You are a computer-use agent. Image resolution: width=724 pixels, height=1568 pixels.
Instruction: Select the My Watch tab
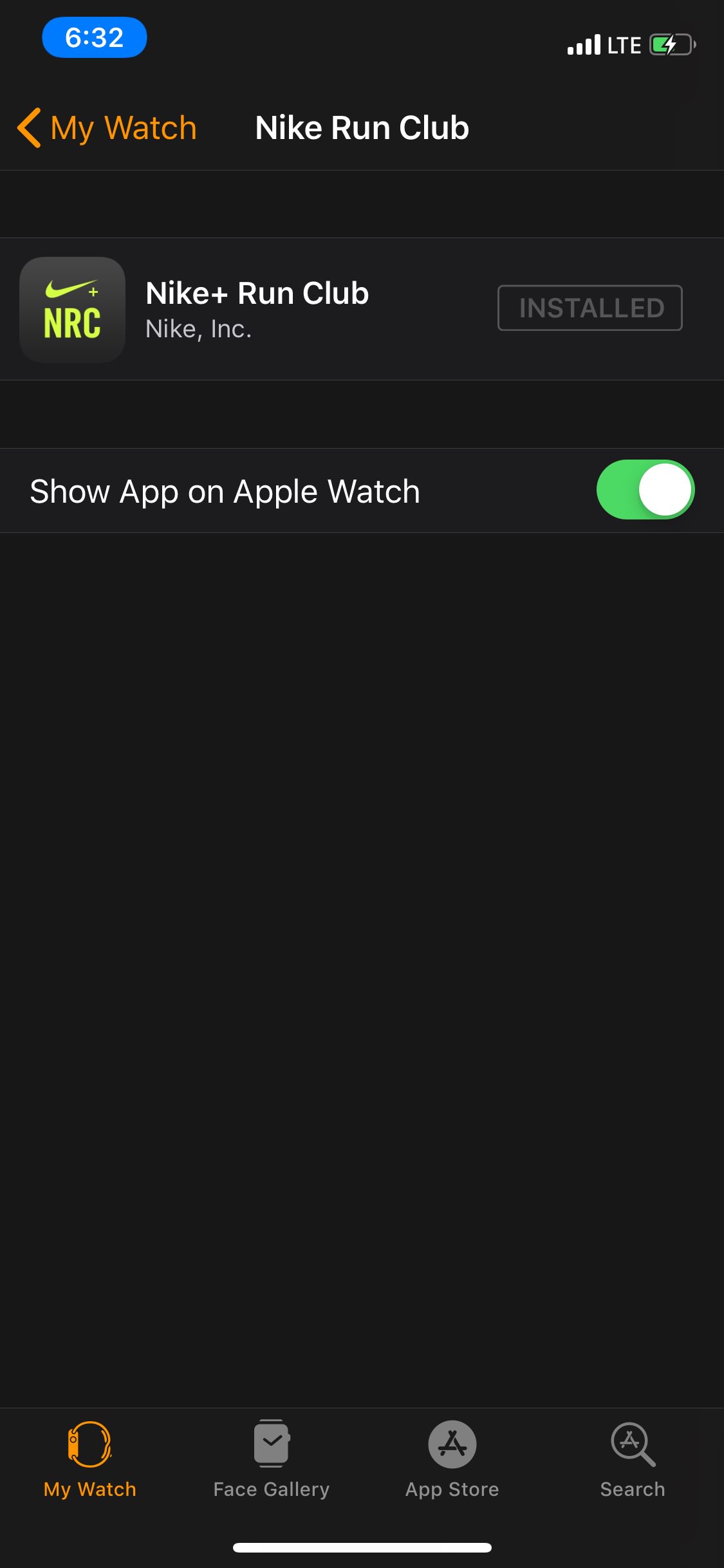[x=90, y=1459]
